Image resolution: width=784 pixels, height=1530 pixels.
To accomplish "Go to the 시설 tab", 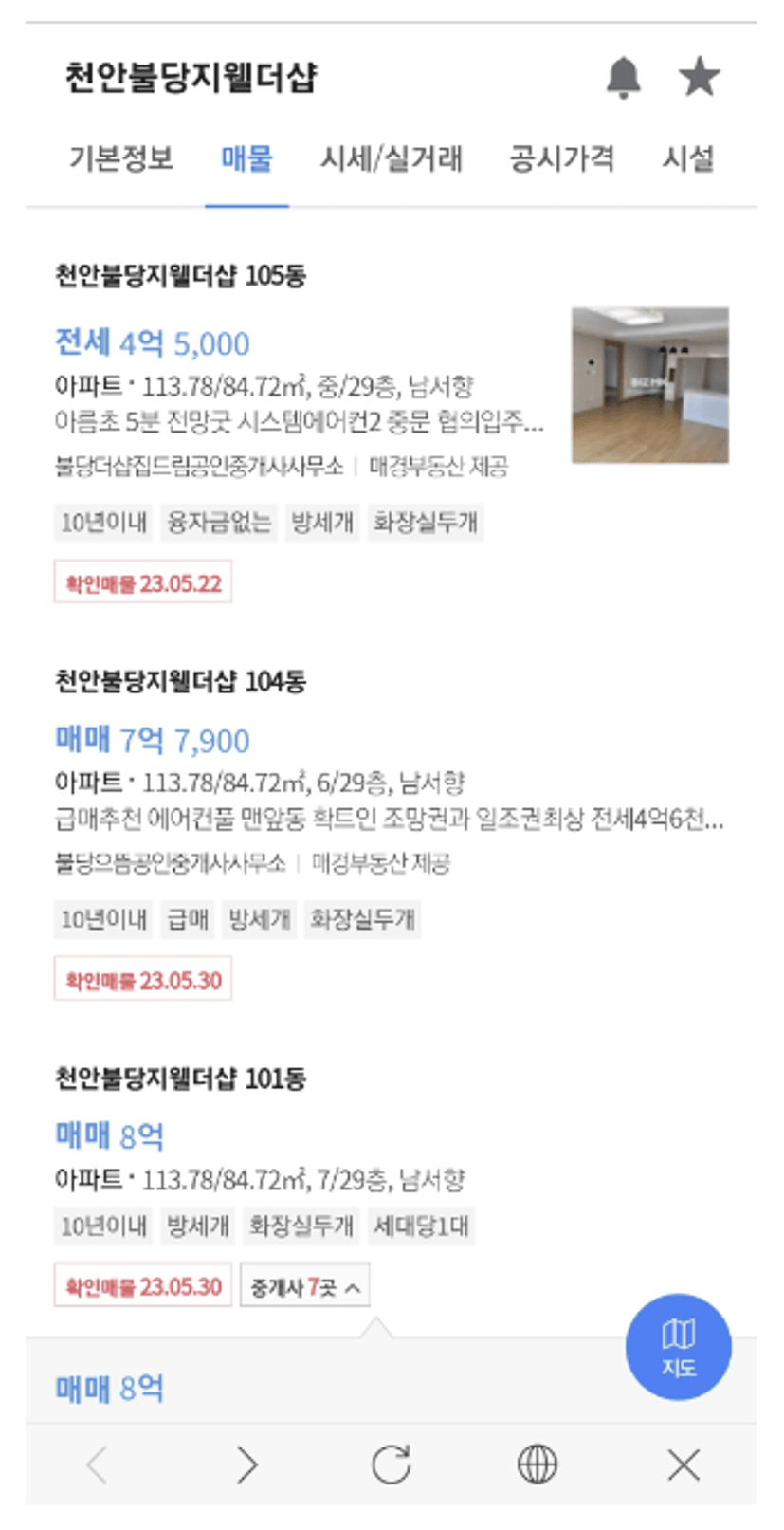I will [687, 158].
